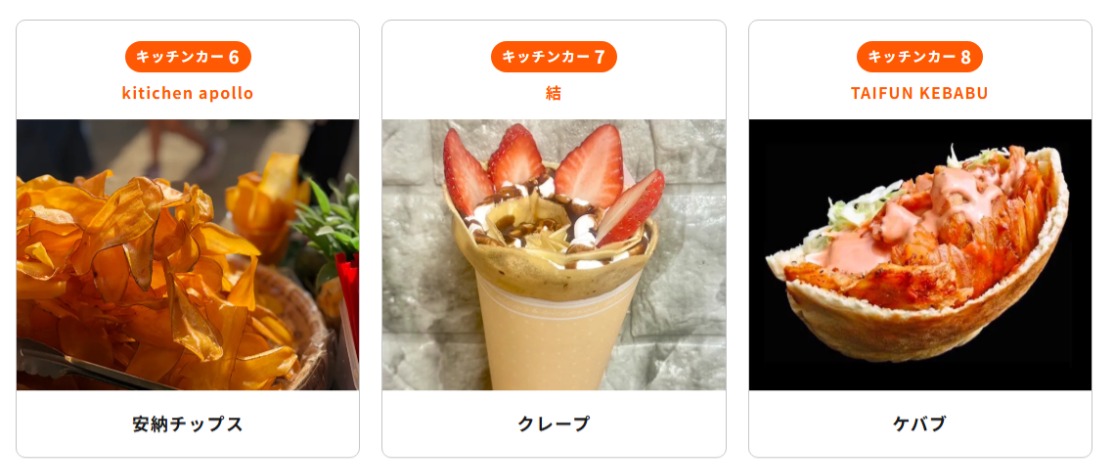Open the TAIFUN KEBABU ケバブ card
The image size is (1114, 476).
920,254
